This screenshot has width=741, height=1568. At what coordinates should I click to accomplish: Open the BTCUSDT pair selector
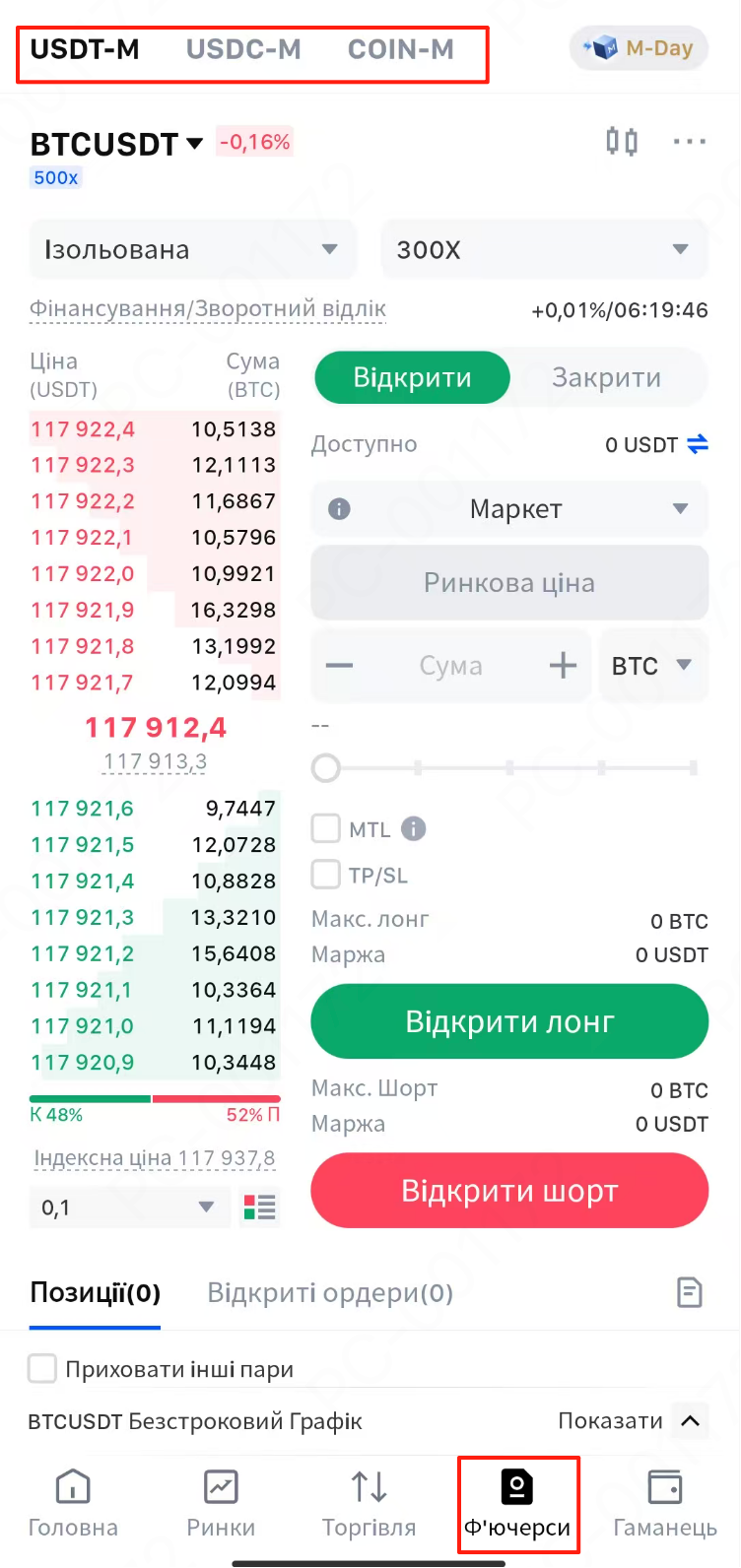tap(116, 144)
